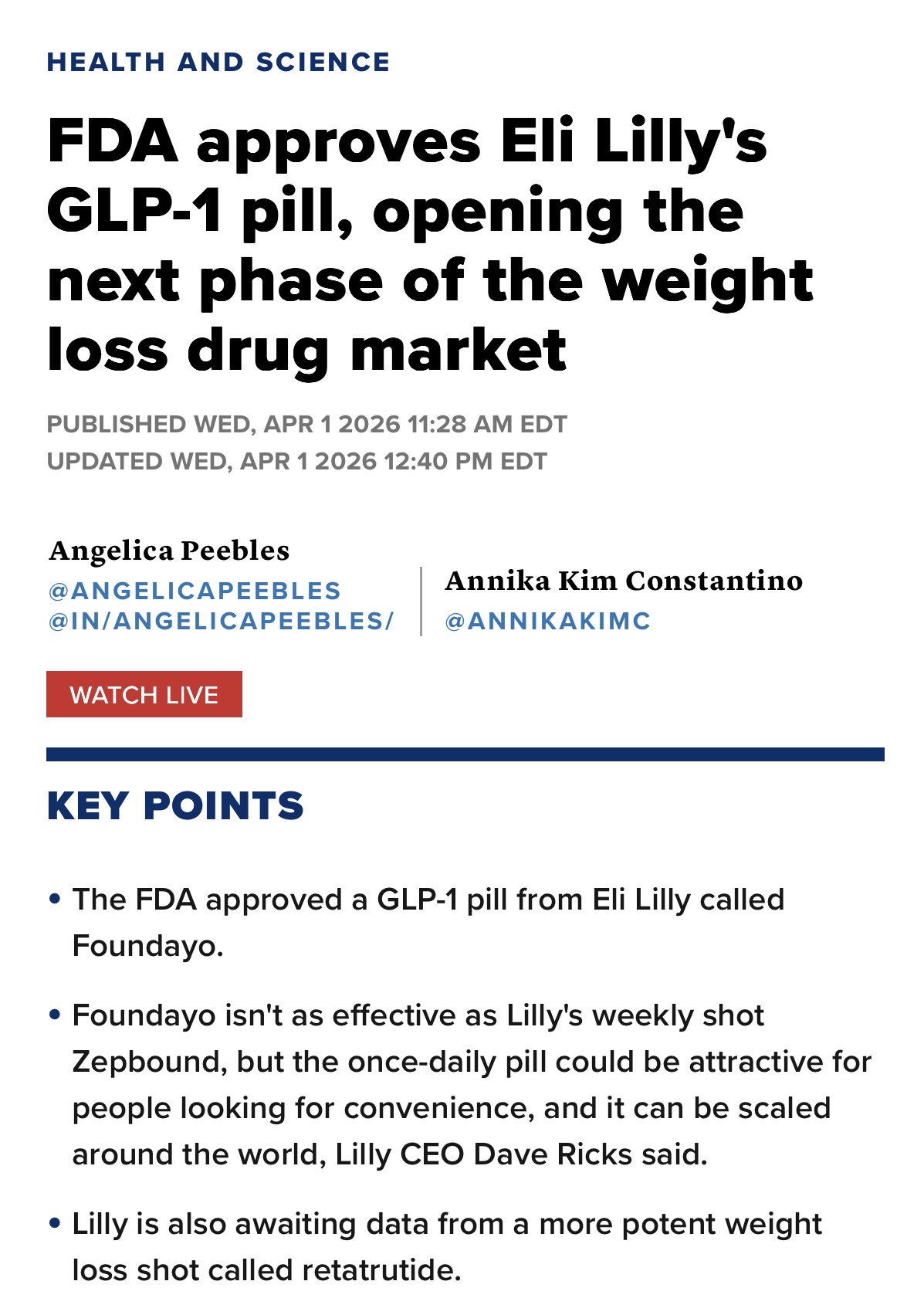
Task: Open Annika Kim Constantino author page
Action: coord(624,581)
